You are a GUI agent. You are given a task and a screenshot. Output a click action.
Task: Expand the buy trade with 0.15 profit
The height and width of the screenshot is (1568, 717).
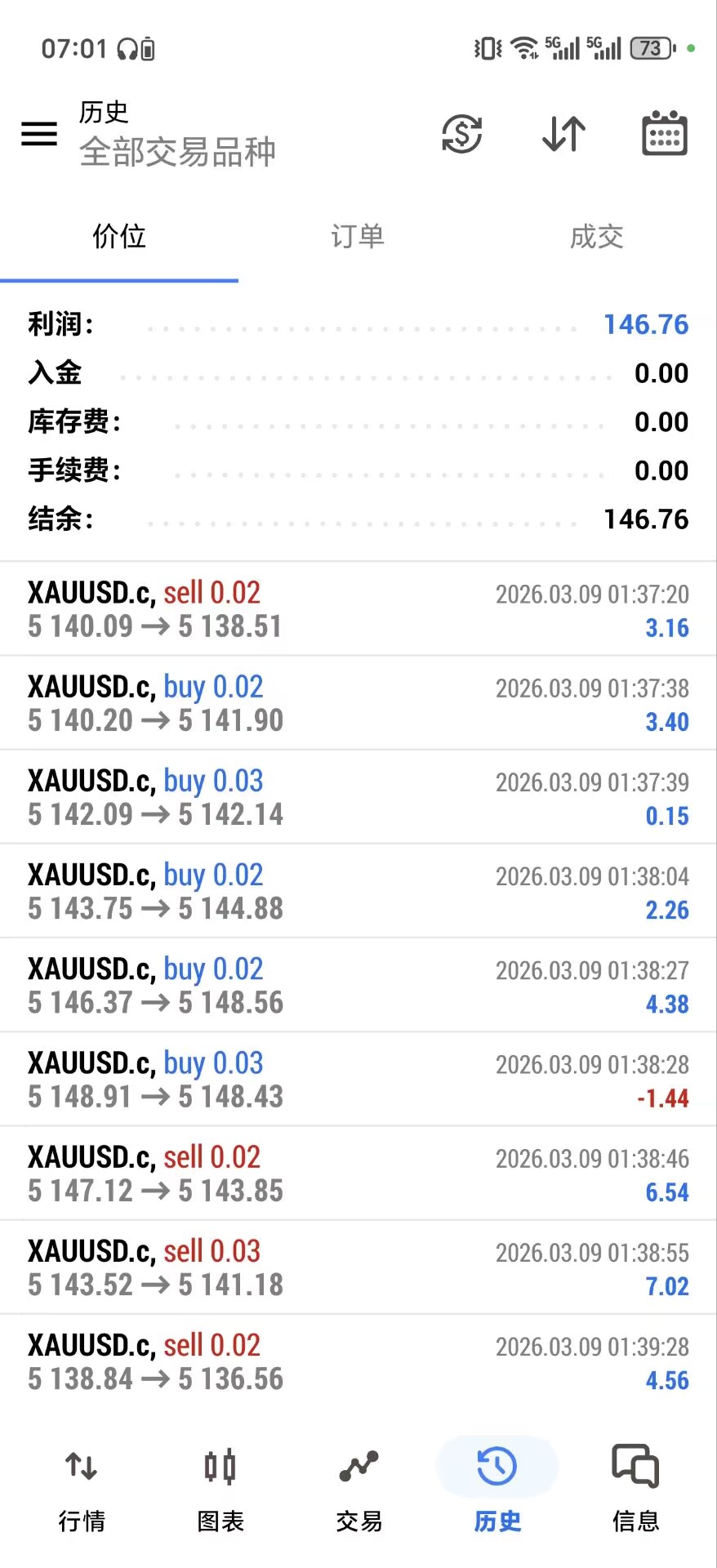(358, 797)
